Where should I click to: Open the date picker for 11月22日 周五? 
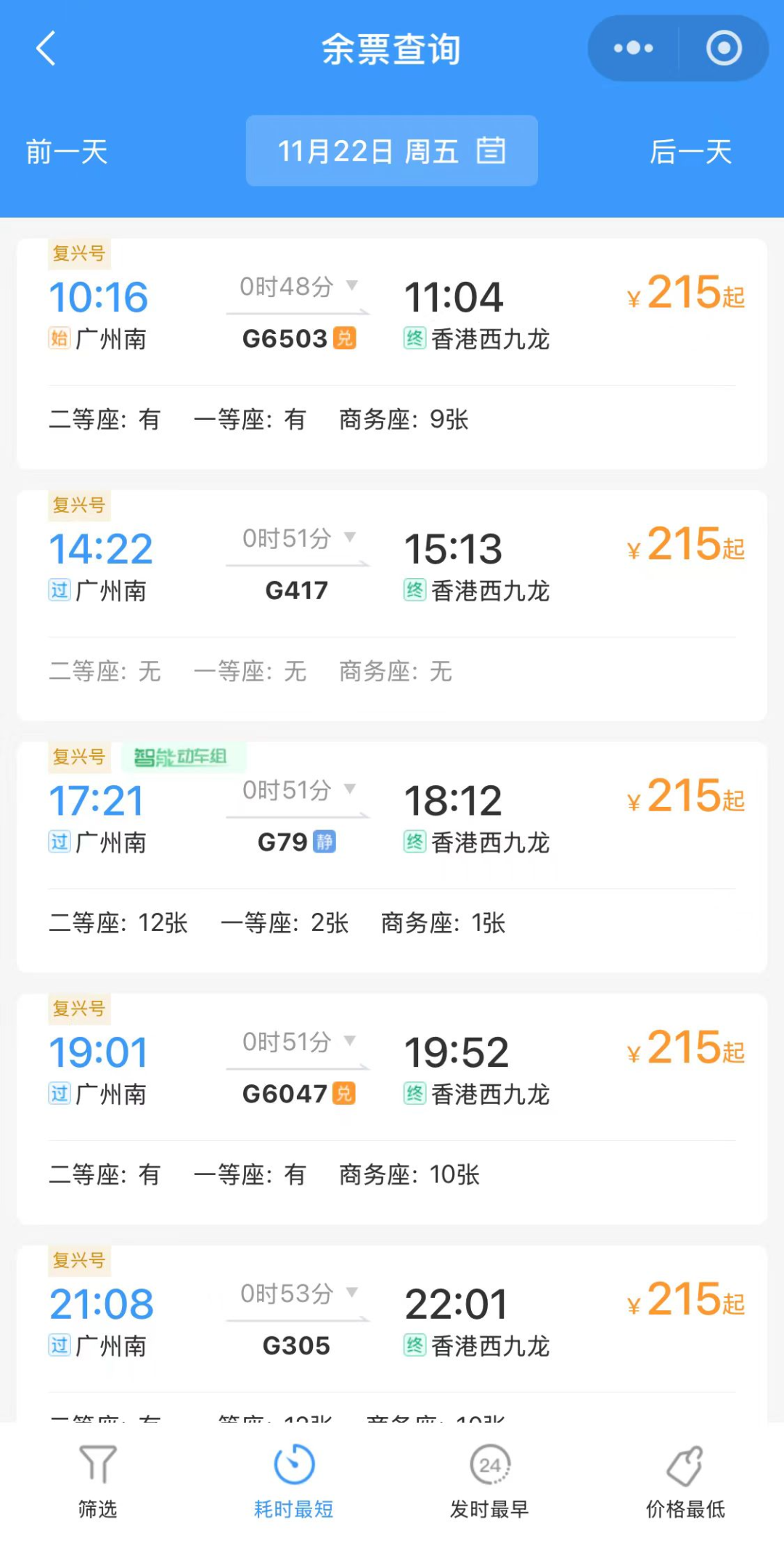pyautogui.click(x=392, y=151)
